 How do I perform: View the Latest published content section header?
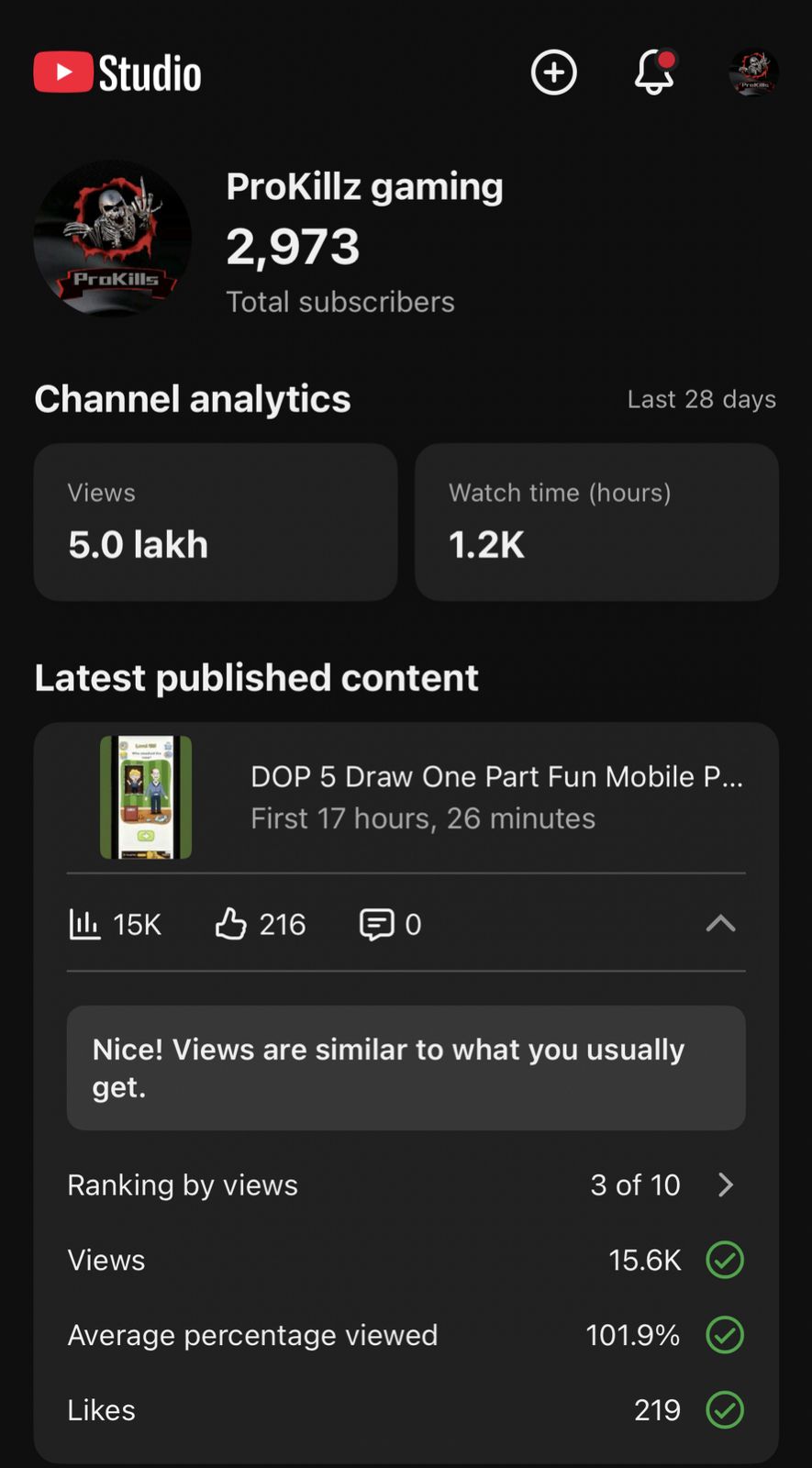pos(256,677)
